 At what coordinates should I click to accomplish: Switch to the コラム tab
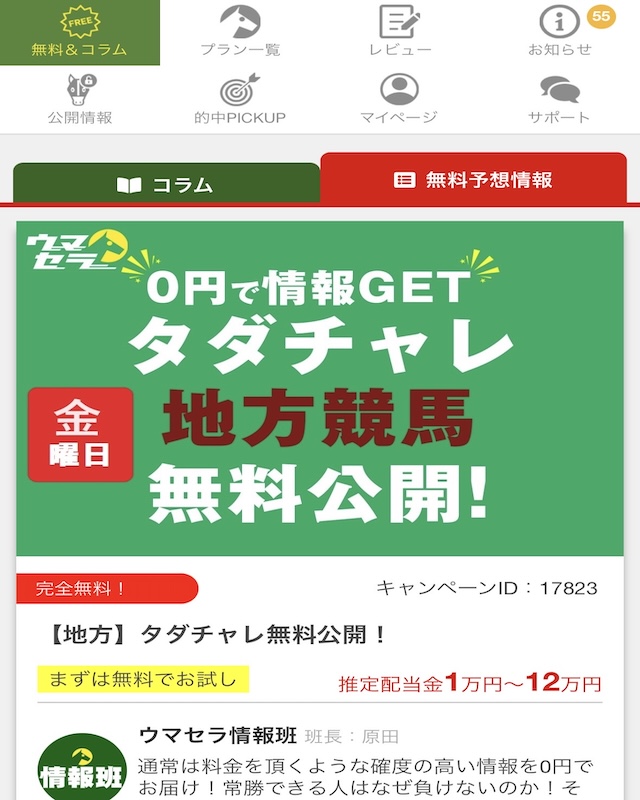coord(166,184)
